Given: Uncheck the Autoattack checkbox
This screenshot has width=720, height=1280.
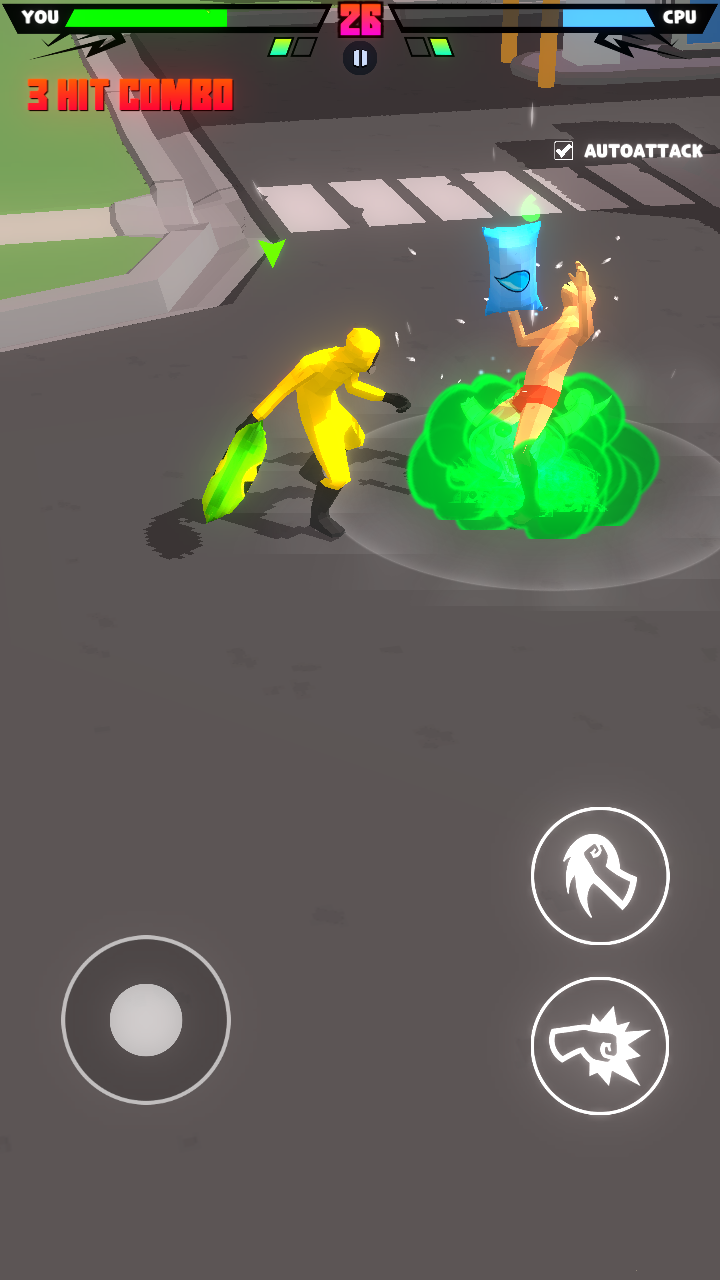Looking at the screenshot, I should coord(564,151).
